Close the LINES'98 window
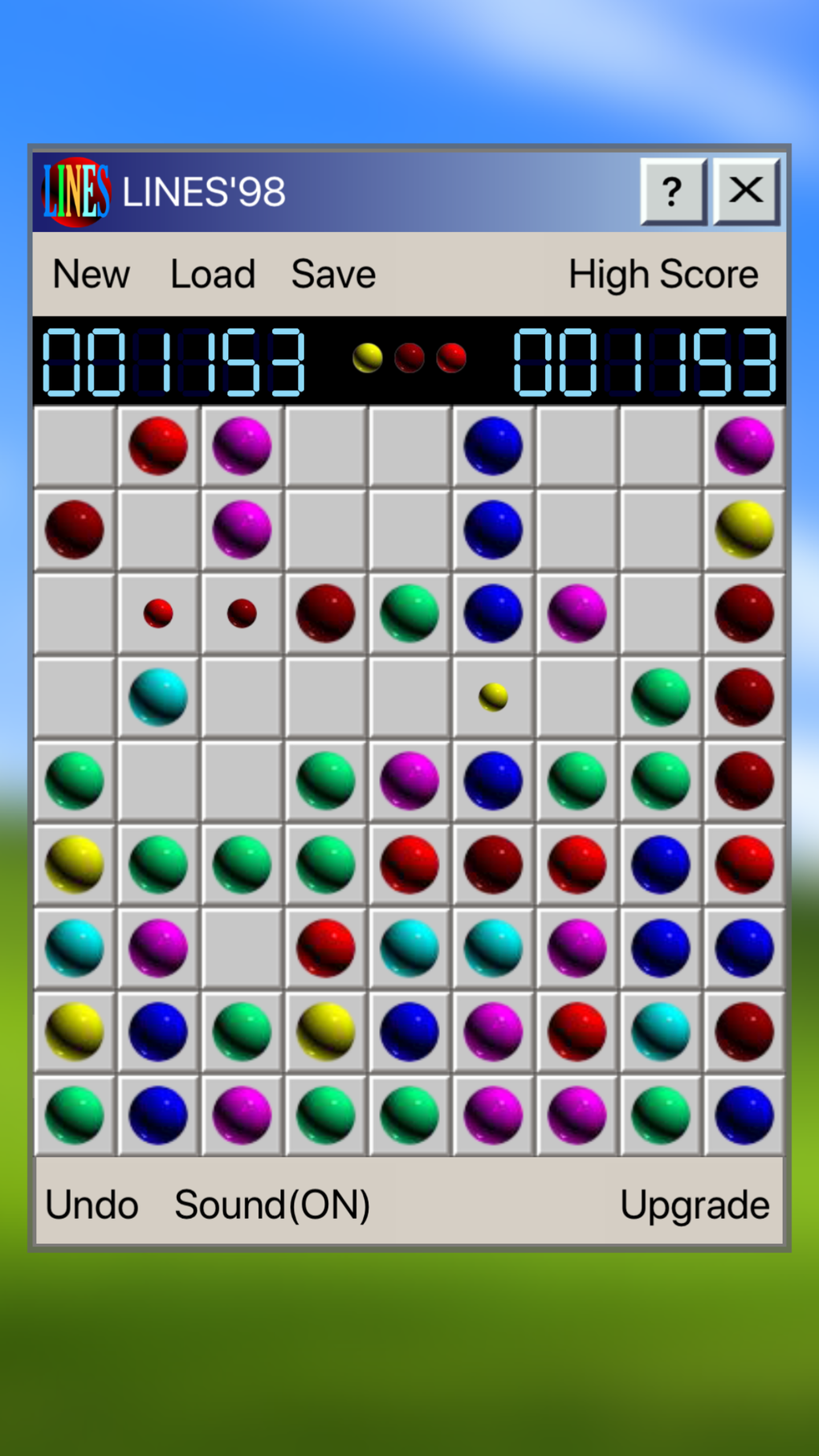The width and height of the screenshot is (819, 1456). click(746, 191)
